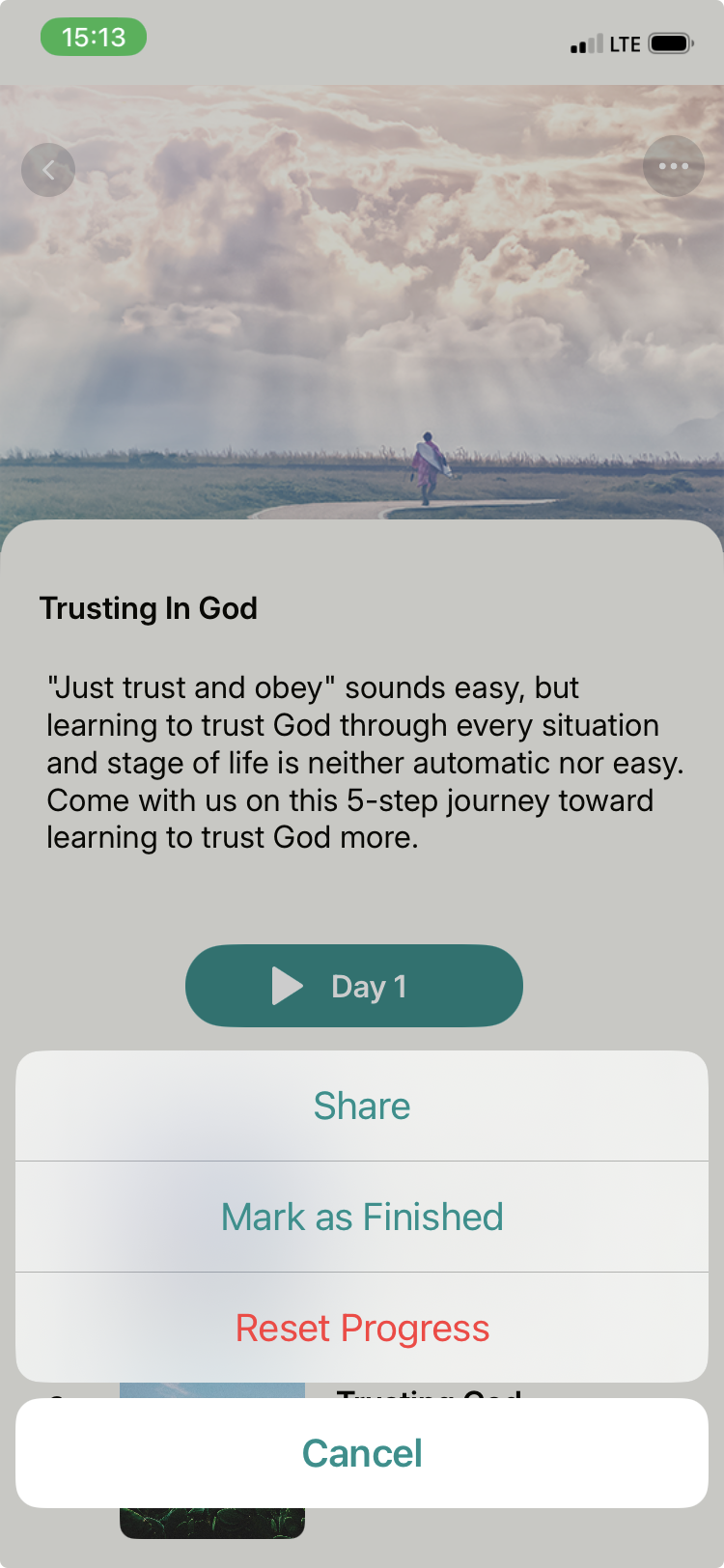This screenshot has width=724, height=1568.
Task: Tap Reset Progress option
Action: pyautogui.click(x=362, y=1328)
